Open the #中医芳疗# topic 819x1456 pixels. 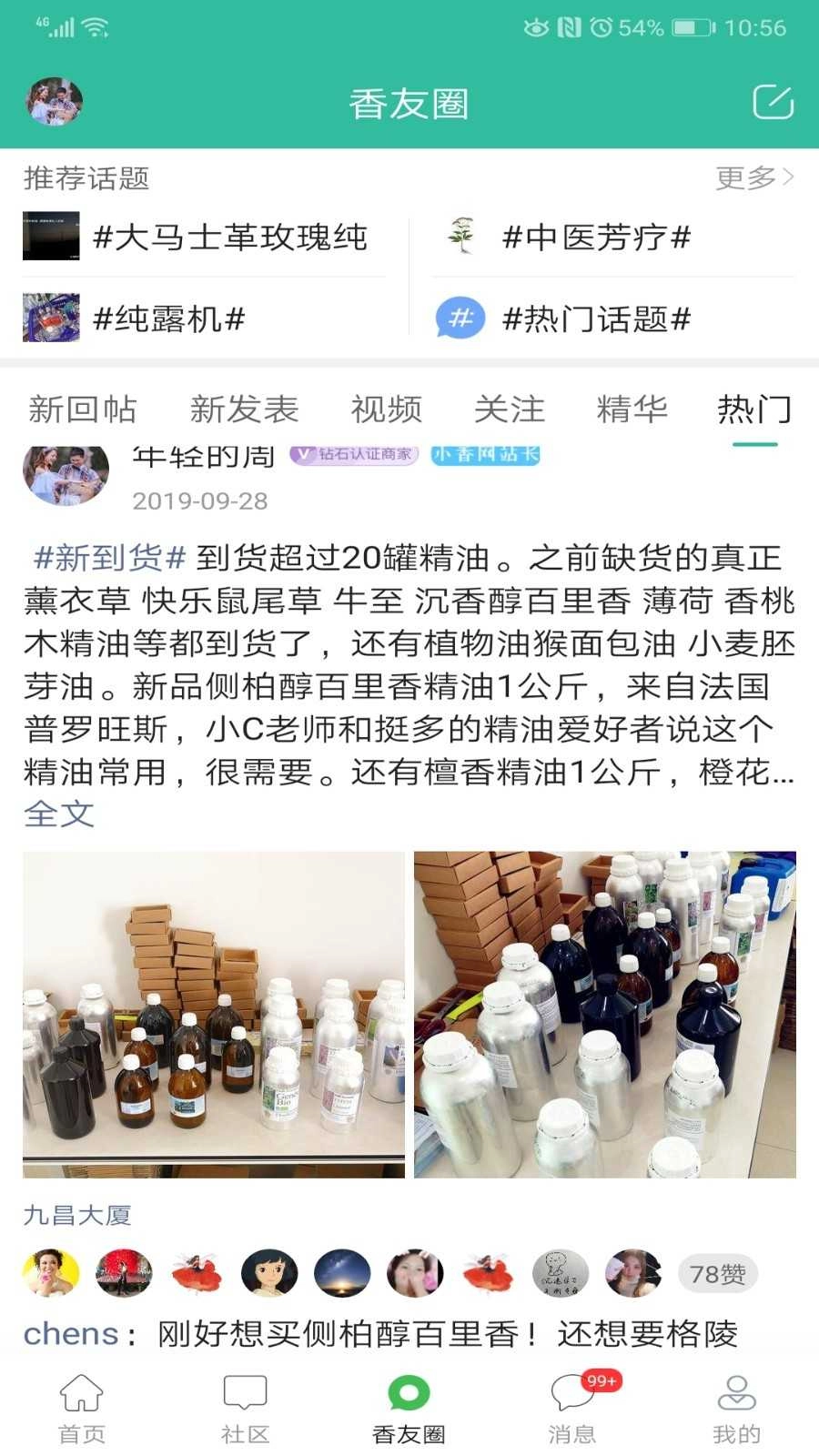pyautogui.click(x=597, y=238)
